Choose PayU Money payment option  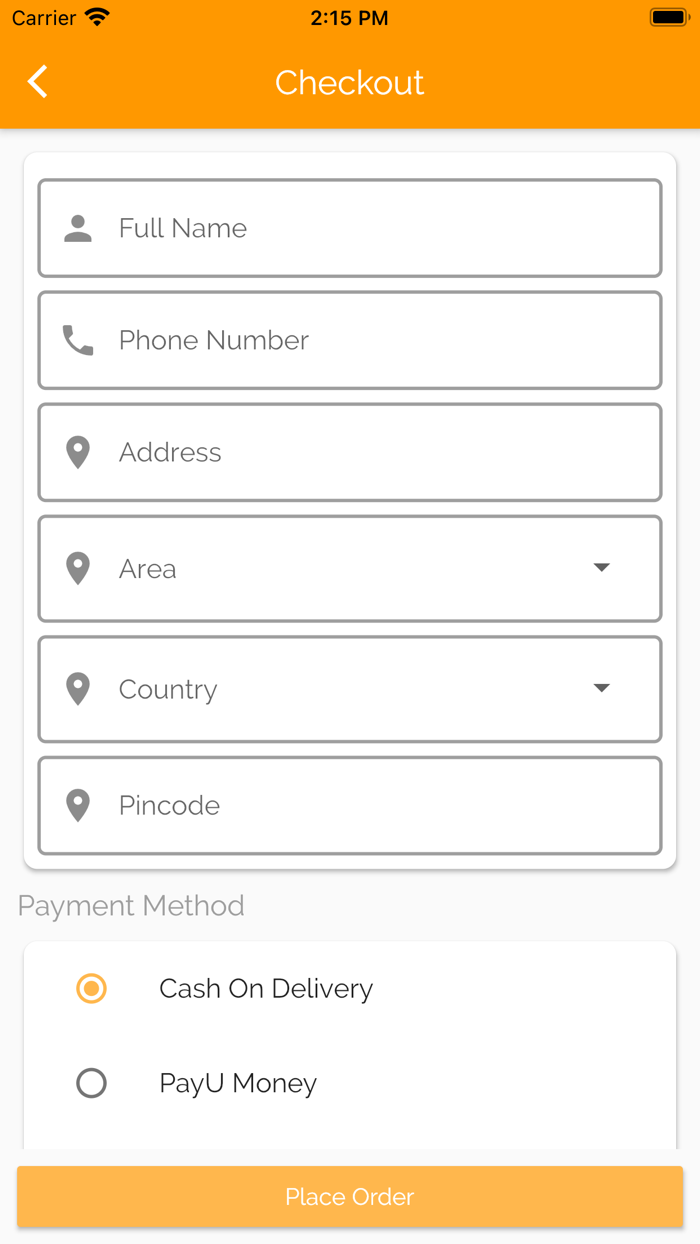(92, 1083)
